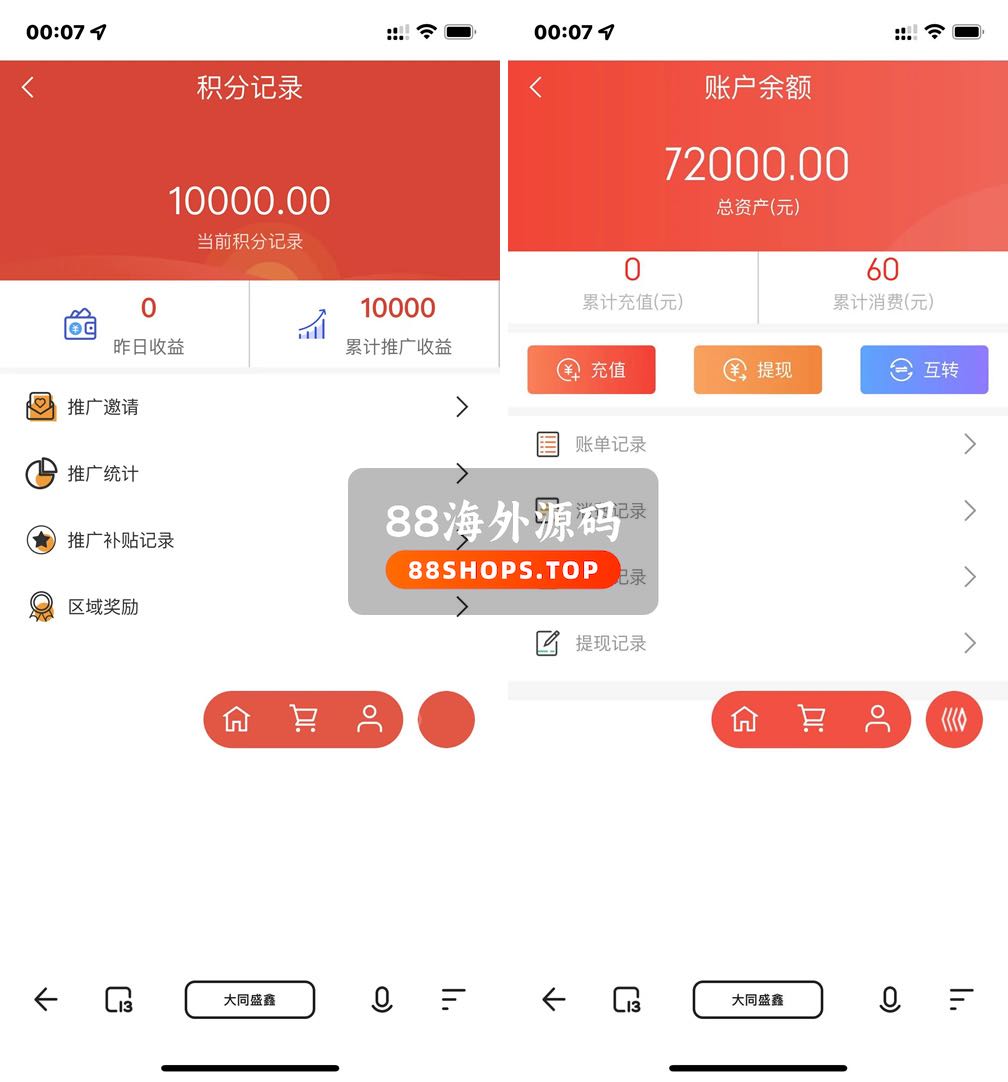Open the cart from the 账户余额 floating bar

coord(811,719)
